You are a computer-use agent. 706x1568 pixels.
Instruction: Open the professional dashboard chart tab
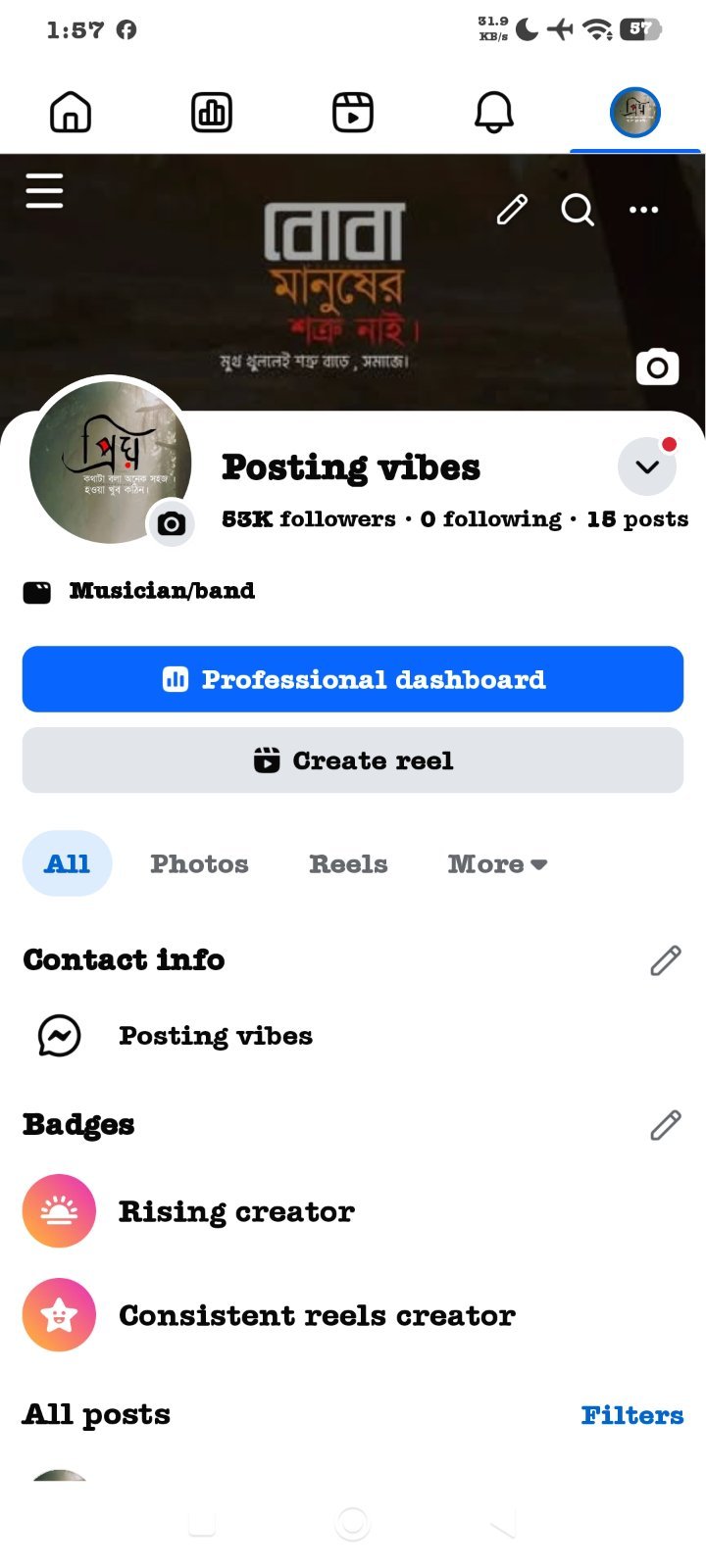click(212, 113)
